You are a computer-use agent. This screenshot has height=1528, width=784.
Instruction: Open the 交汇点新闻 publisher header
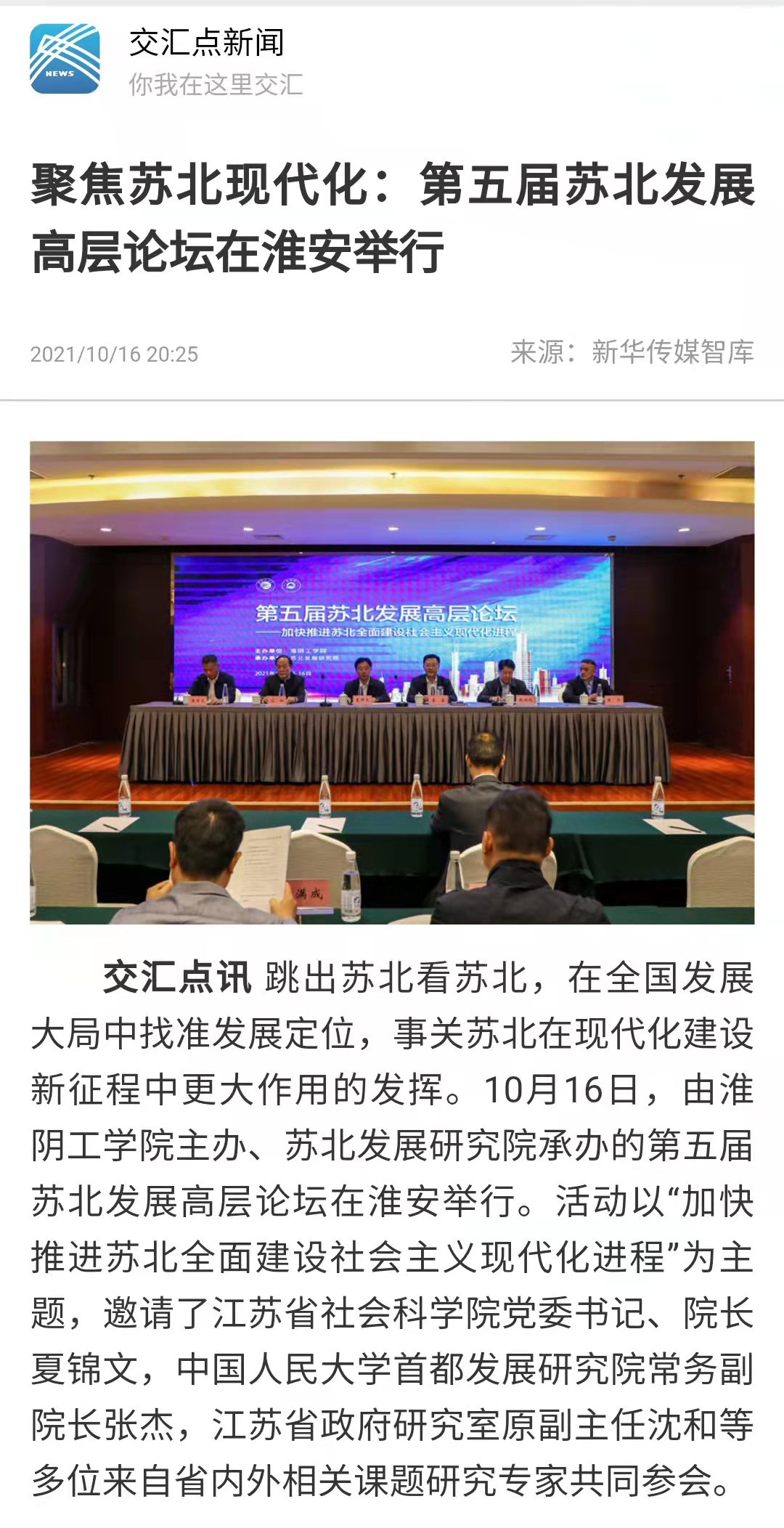pyautogui.click(x=206, y=44)
